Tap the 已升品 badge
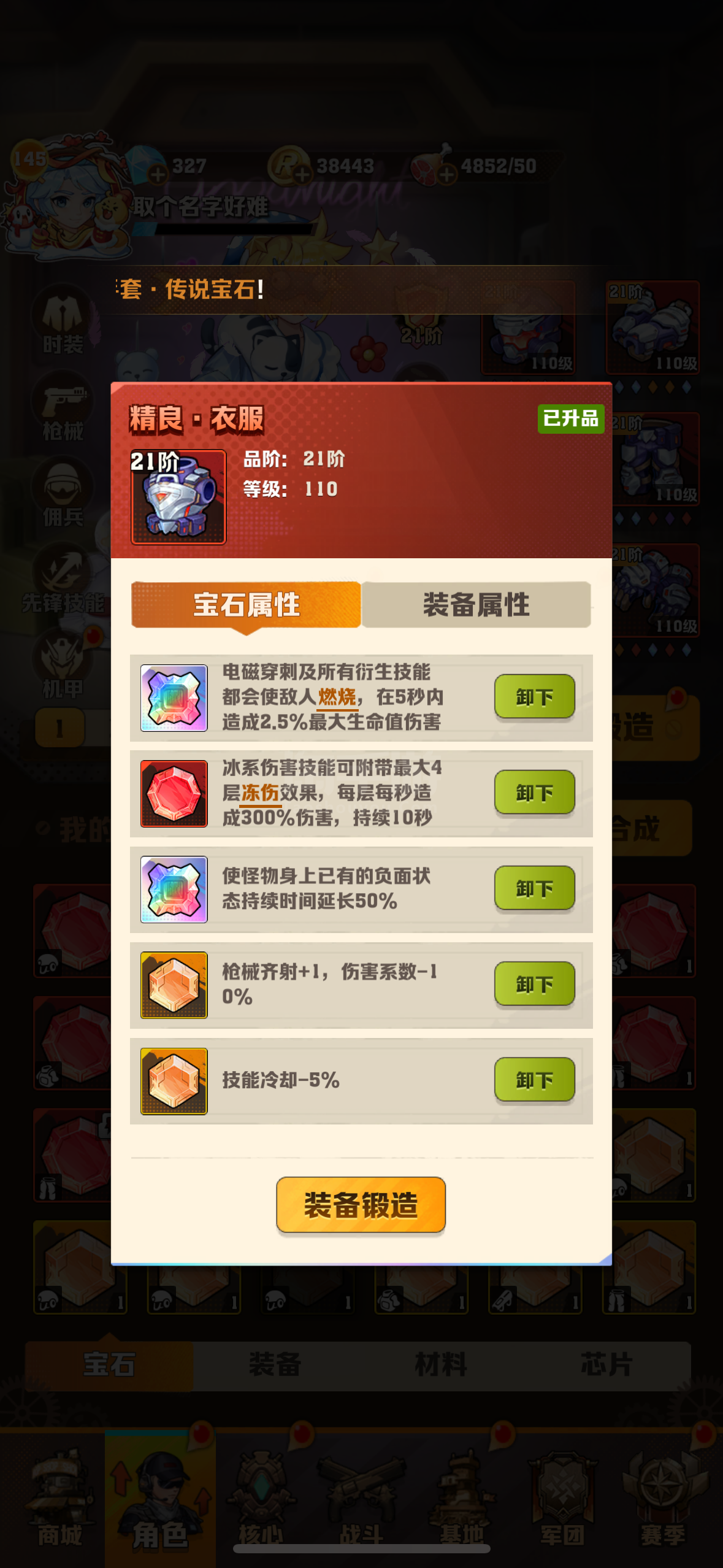 click(571, 419)
